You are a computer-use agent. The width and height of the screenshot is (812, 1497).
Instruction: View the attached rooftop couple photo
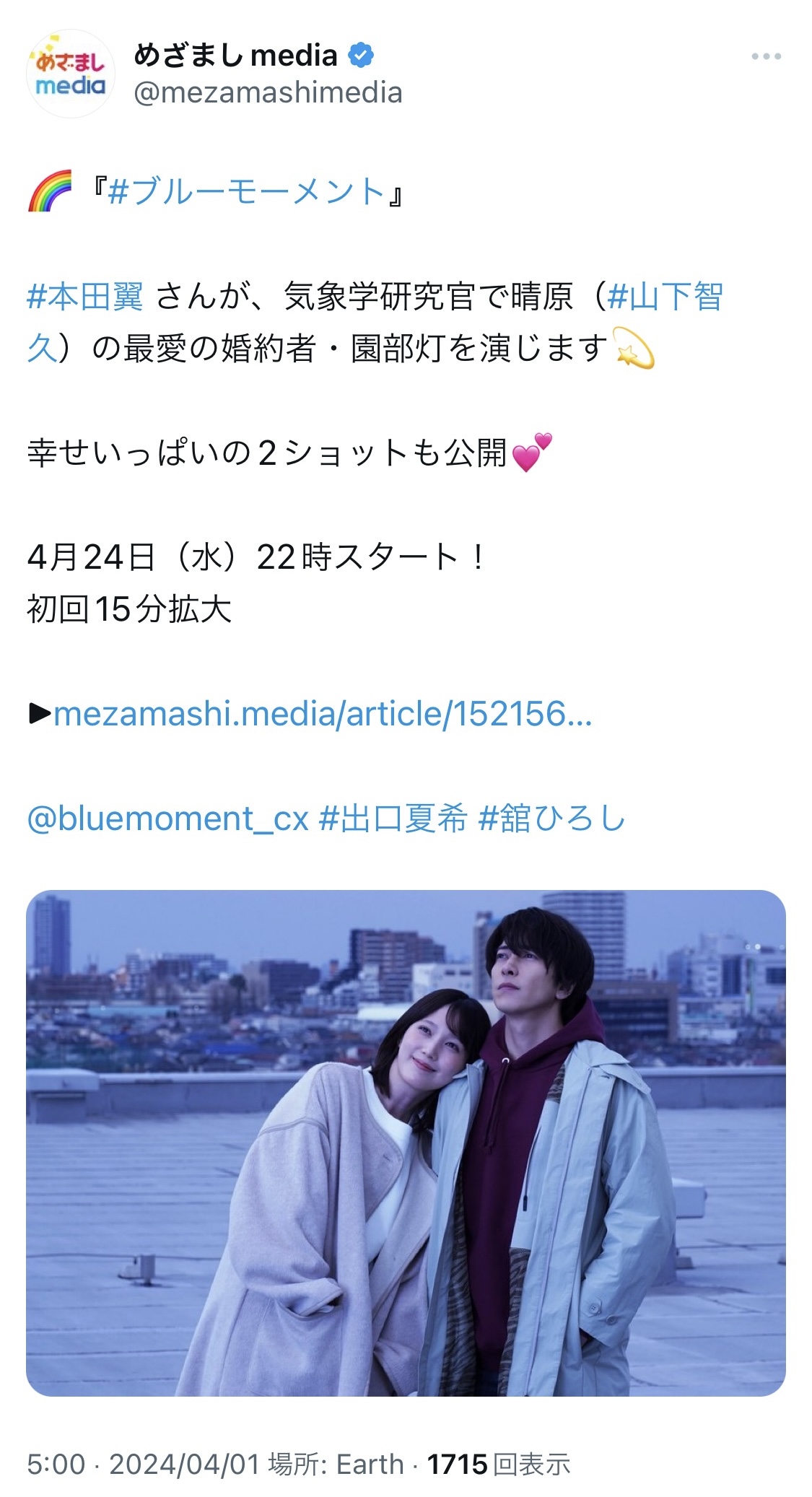coord(406,1143)
